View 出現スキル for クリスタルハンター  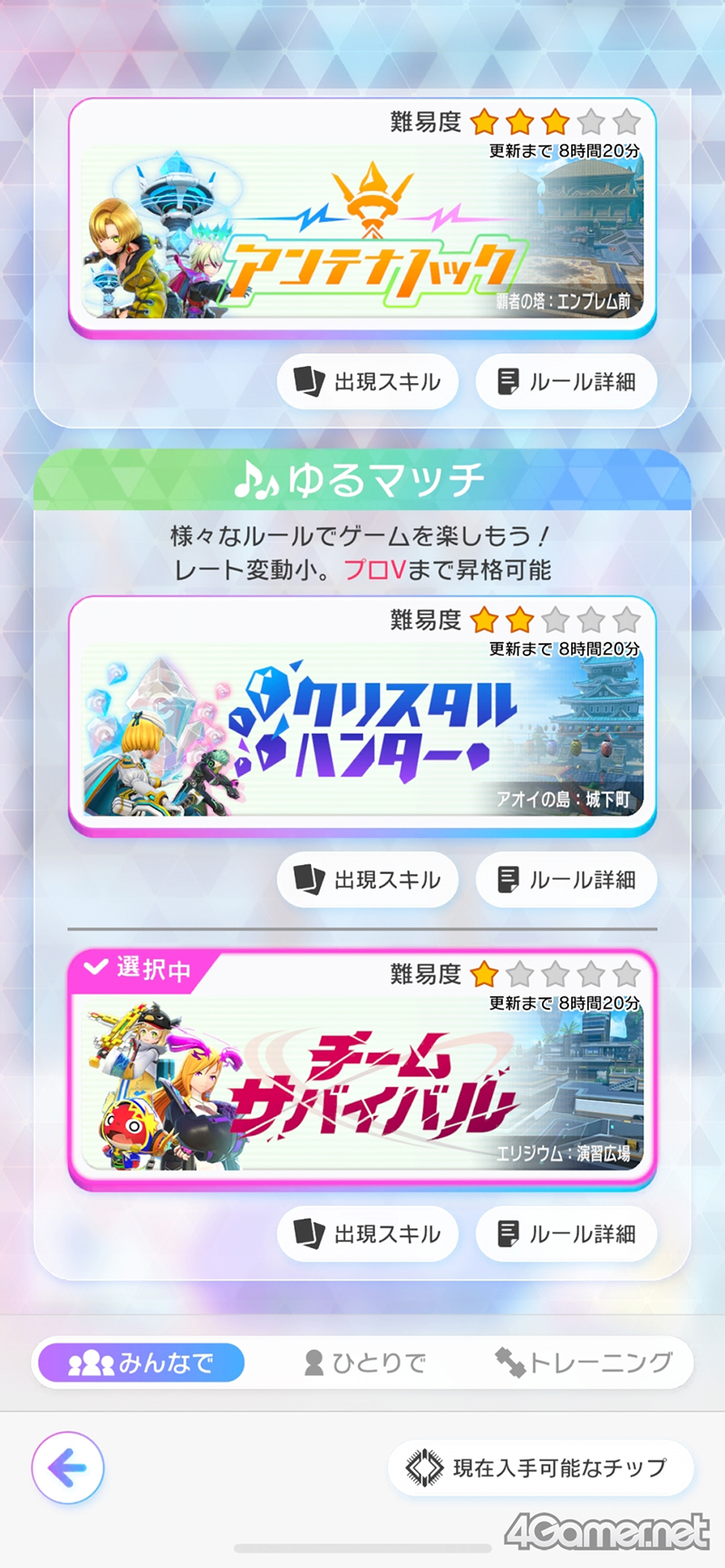pyautogui.click(x=367, y=880)
